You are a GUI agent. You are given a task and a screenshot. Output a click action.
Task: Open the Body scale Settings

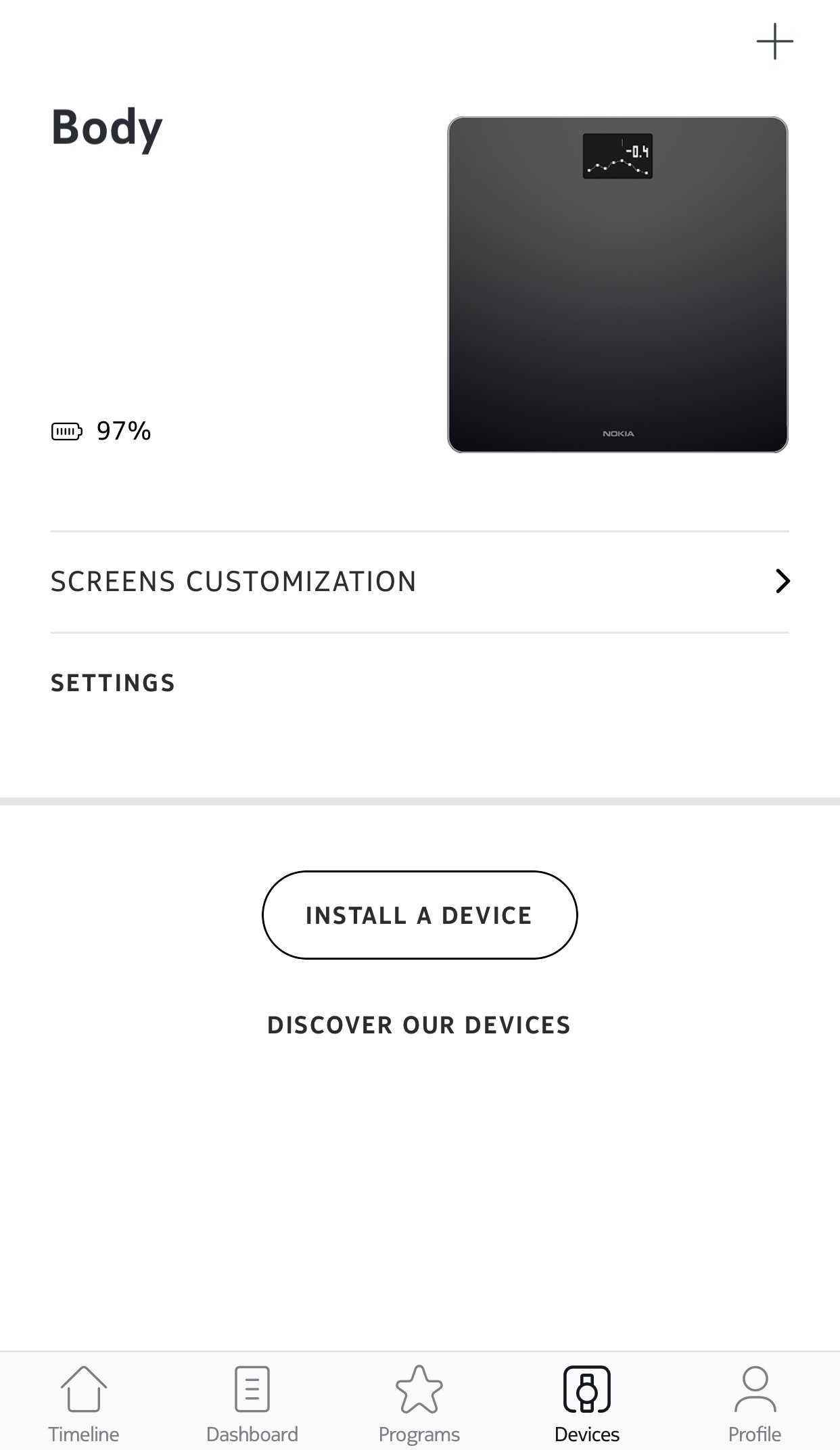click(x=113, y=683)
